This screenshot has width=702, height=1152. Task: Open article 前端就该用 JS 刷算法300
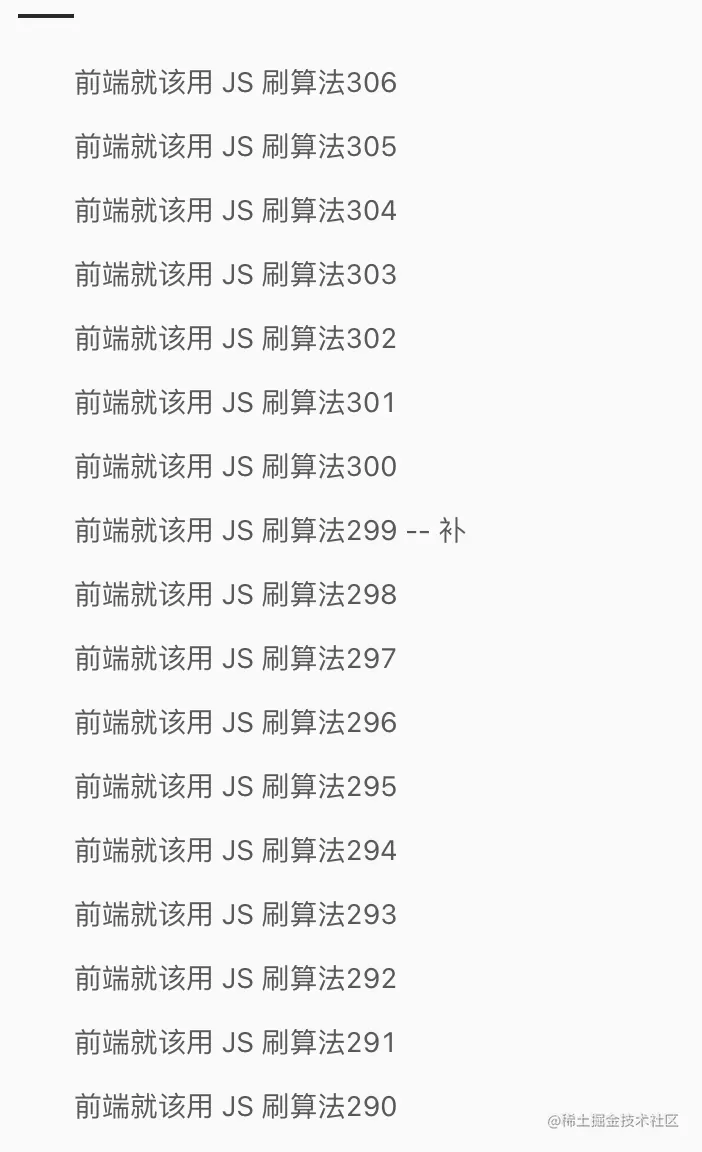(236, 466)
